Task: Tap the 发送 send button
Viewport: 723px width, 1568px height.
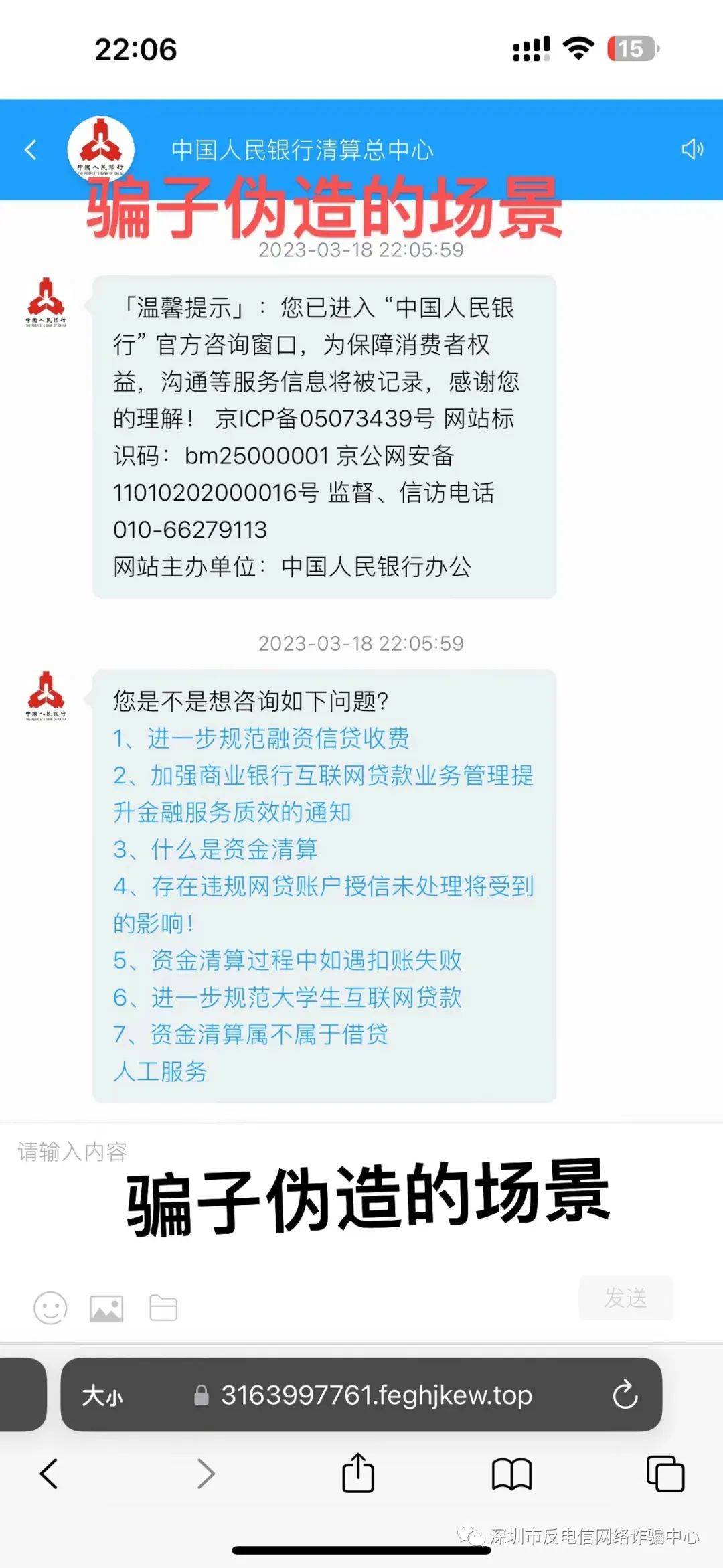Action: pos(625,1298)
